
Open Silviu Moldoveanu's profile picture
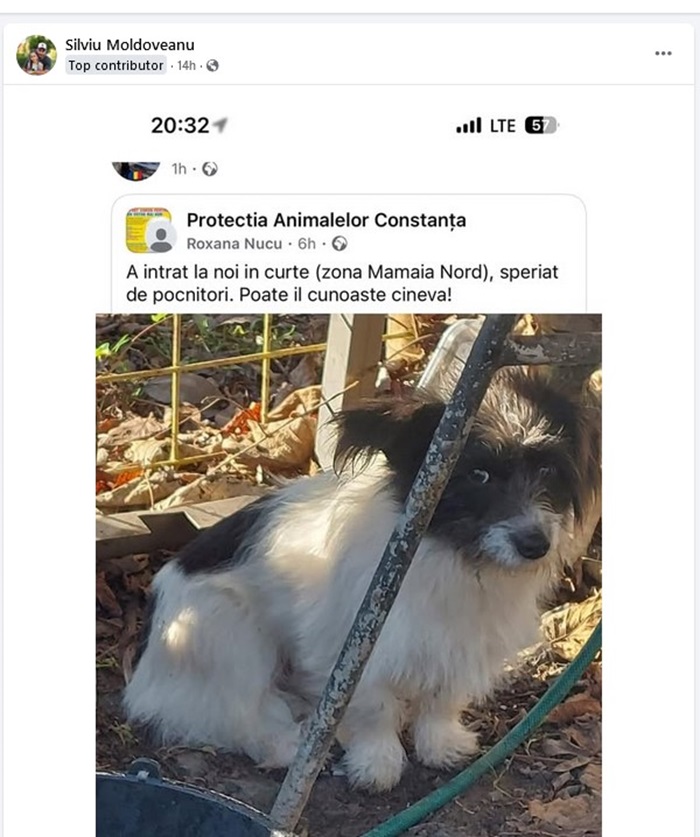click(36, 55)
